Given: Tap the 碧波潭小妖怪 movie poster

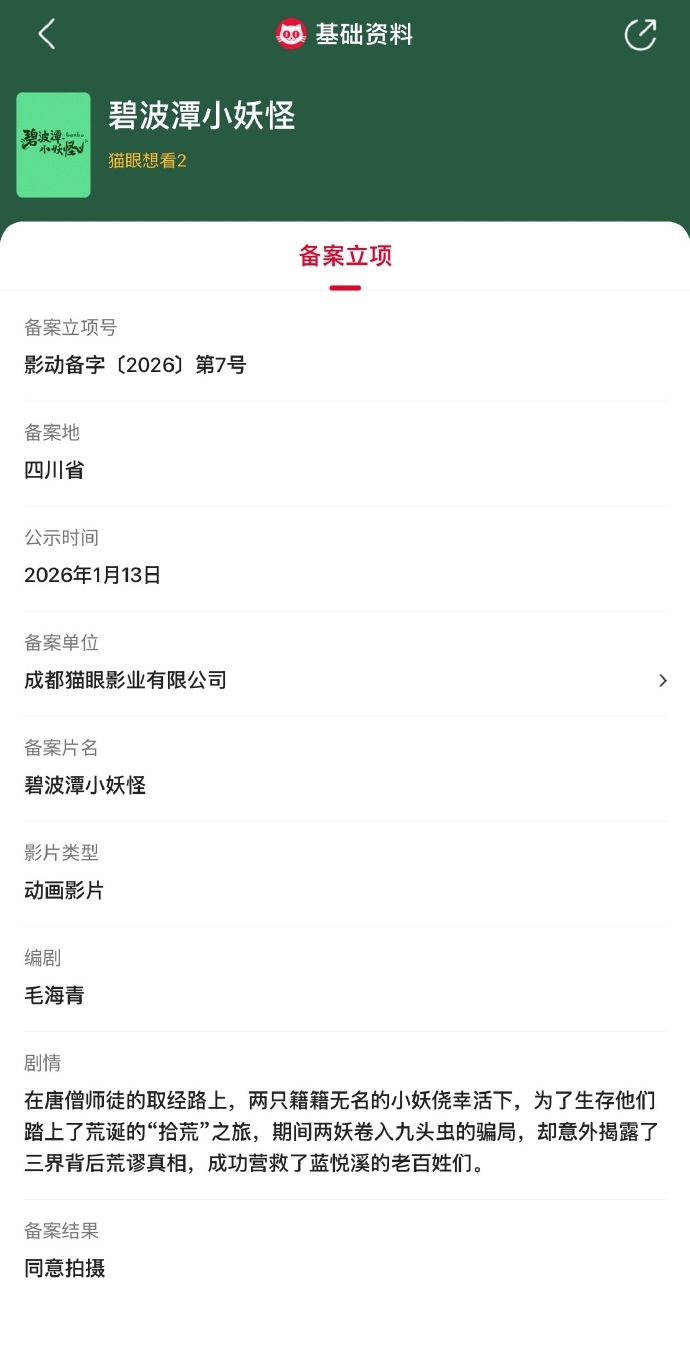Looking at the screenshot, I should 53,145.
